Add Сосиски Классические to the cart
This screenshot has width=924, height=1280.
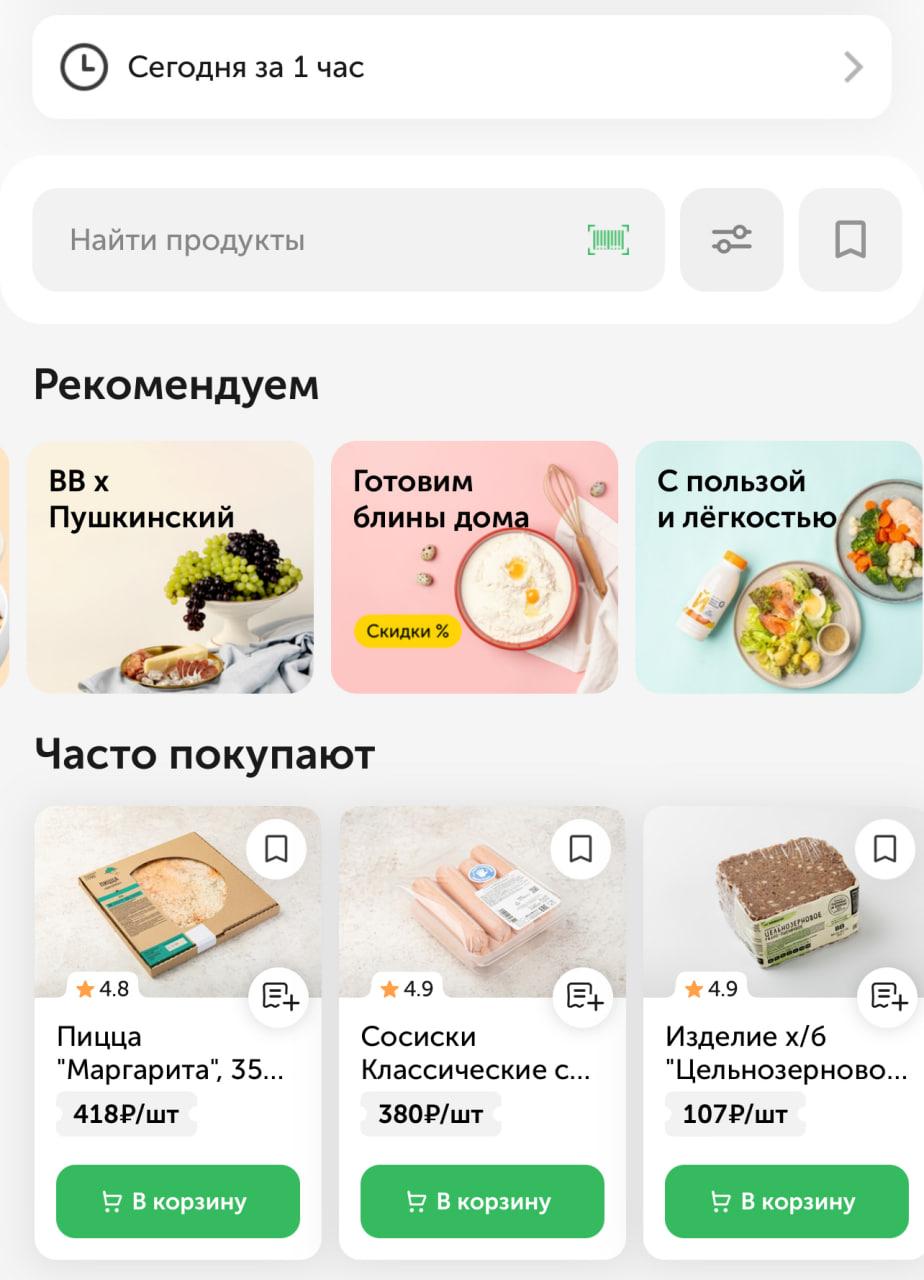tap(482, 1201)
